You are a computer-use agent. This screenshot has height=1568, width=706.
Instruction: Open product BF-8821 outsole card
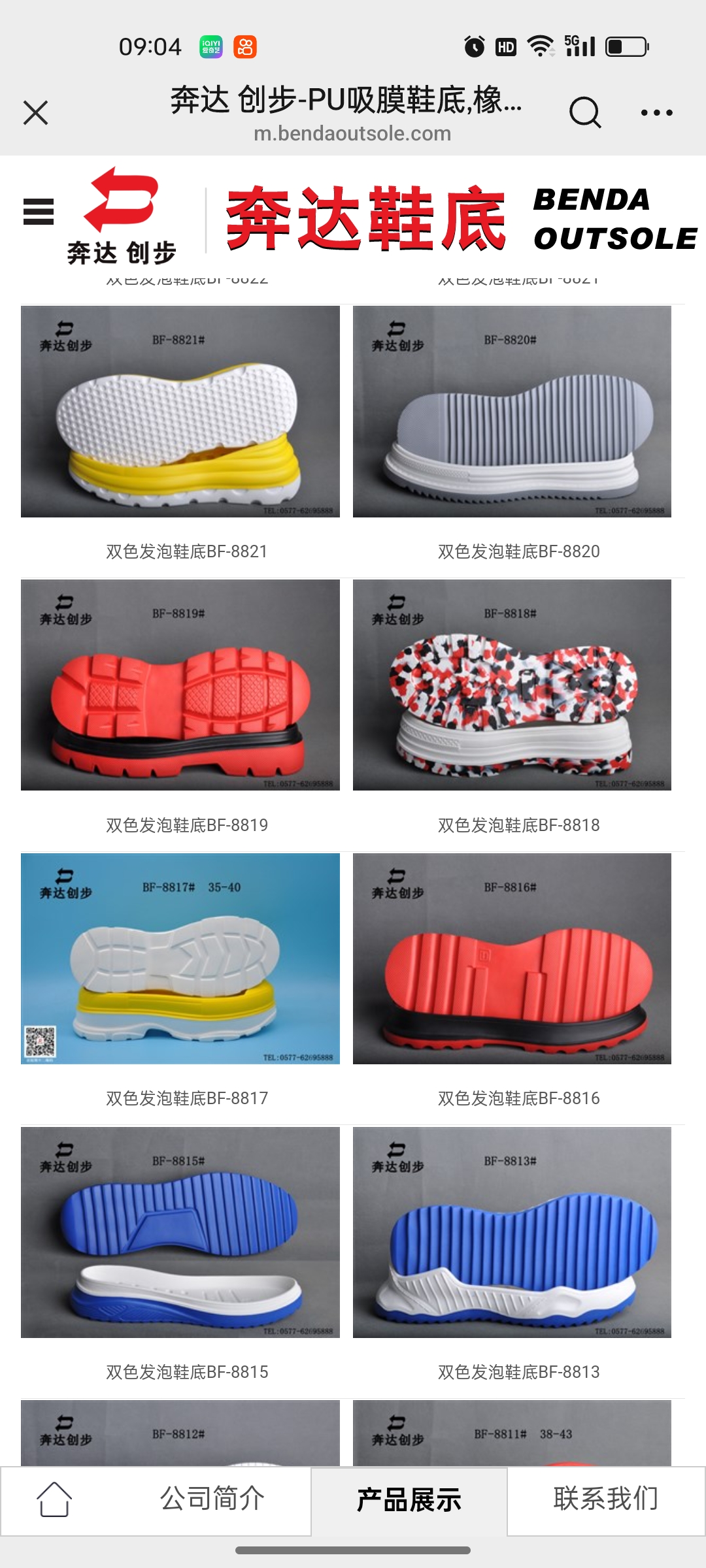180,412
